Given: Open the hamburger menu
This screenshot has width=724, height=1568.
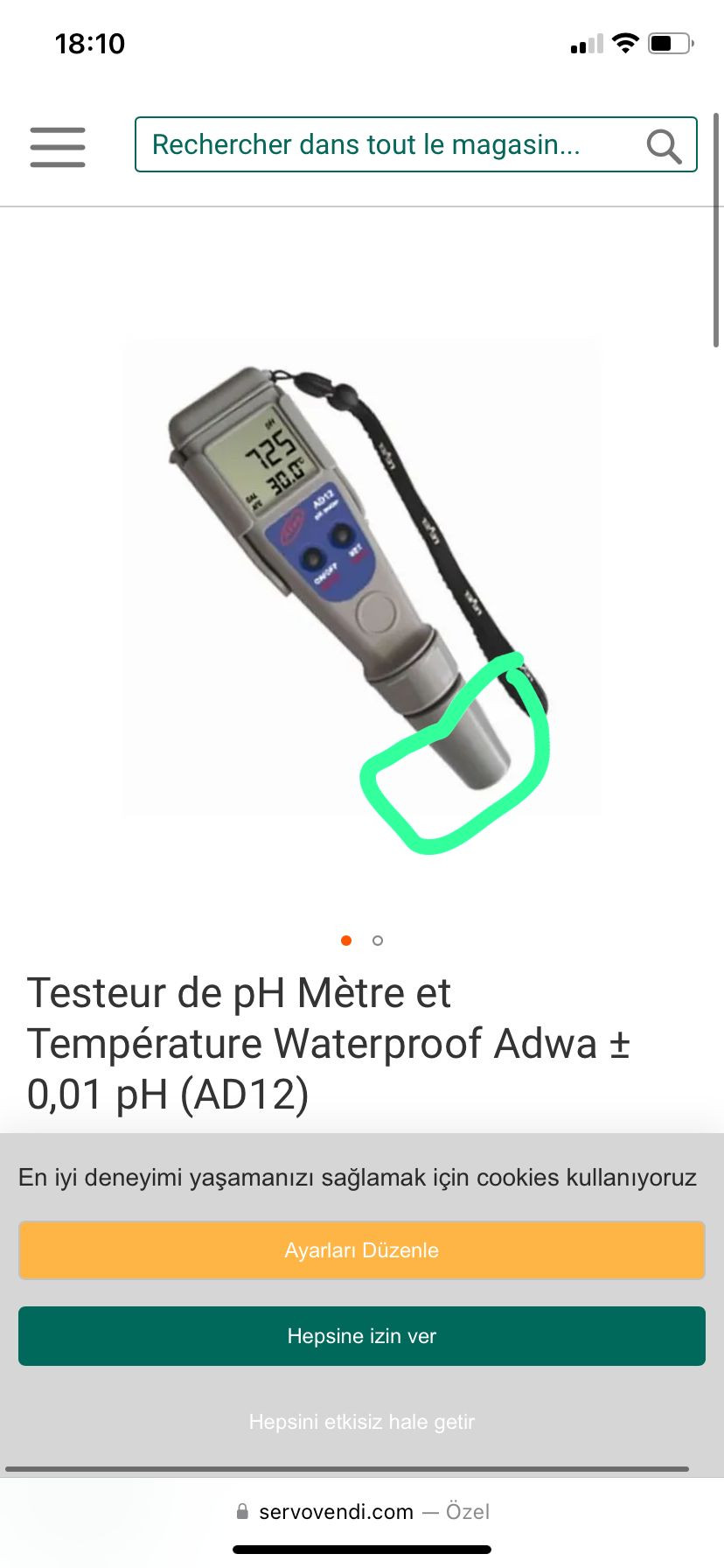Looking at the screenshot, I should click(58, 146).
